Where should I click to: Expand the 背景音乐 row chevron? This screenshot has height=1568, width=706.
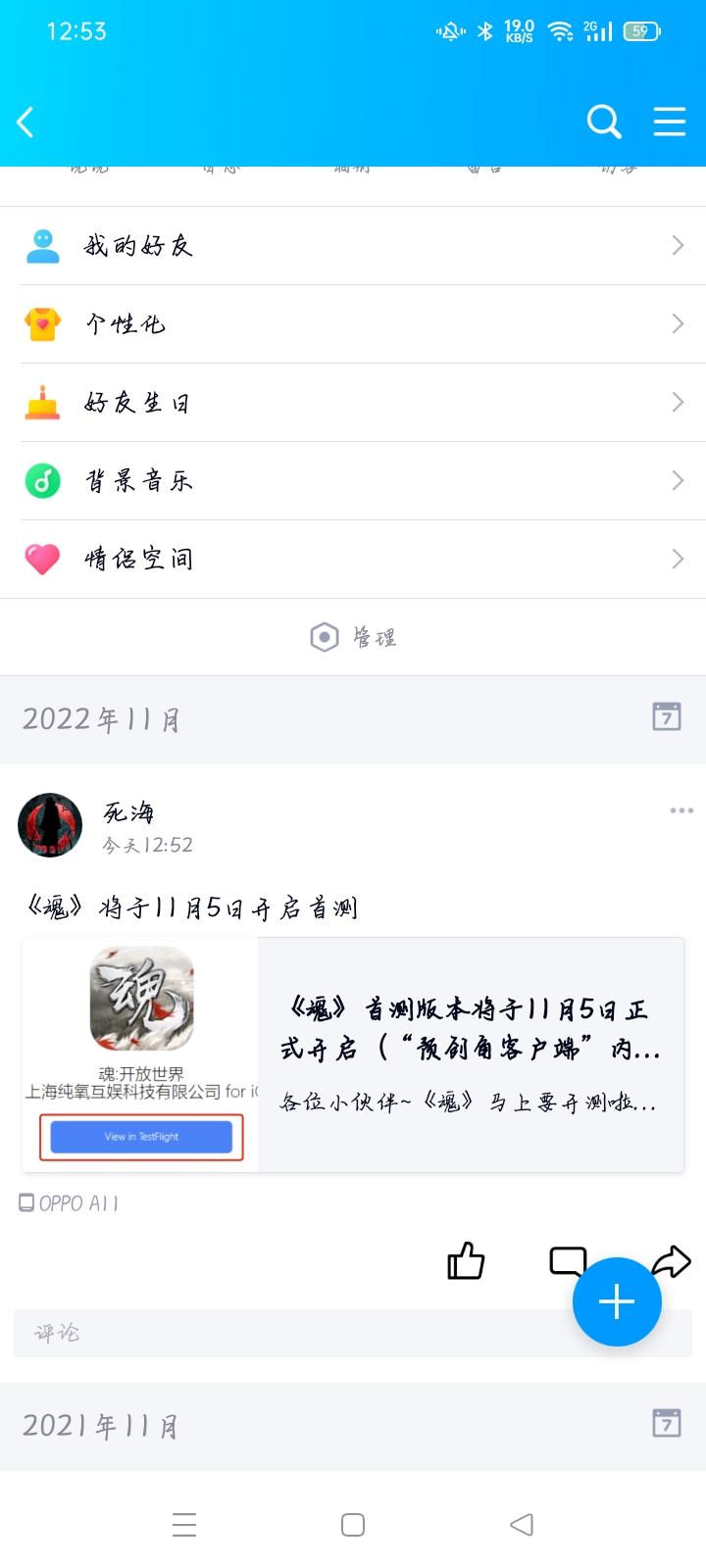point(678,480)
